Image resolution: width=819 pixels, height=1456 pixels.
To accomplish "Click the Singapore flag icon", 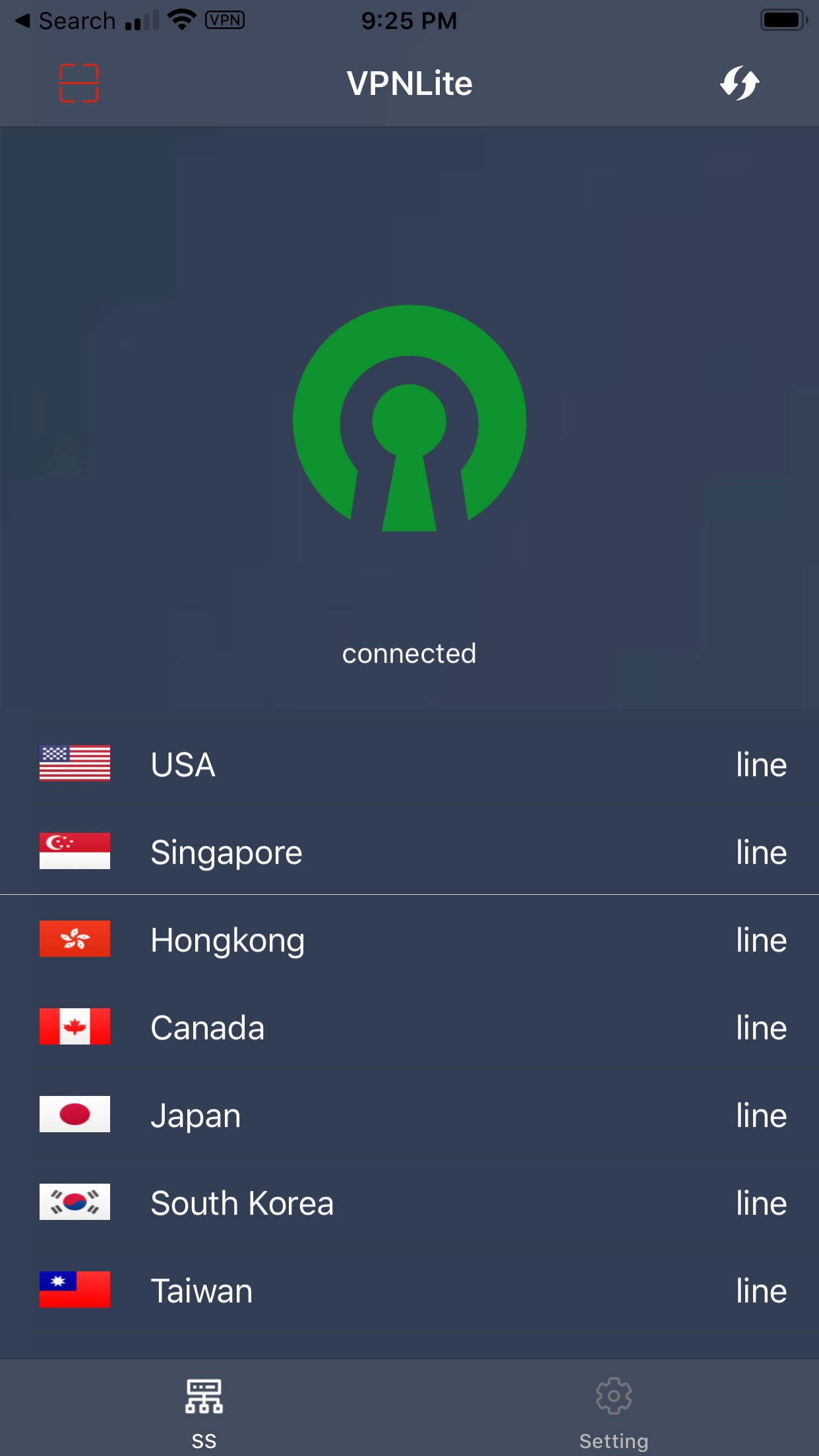I will point(75,851).
